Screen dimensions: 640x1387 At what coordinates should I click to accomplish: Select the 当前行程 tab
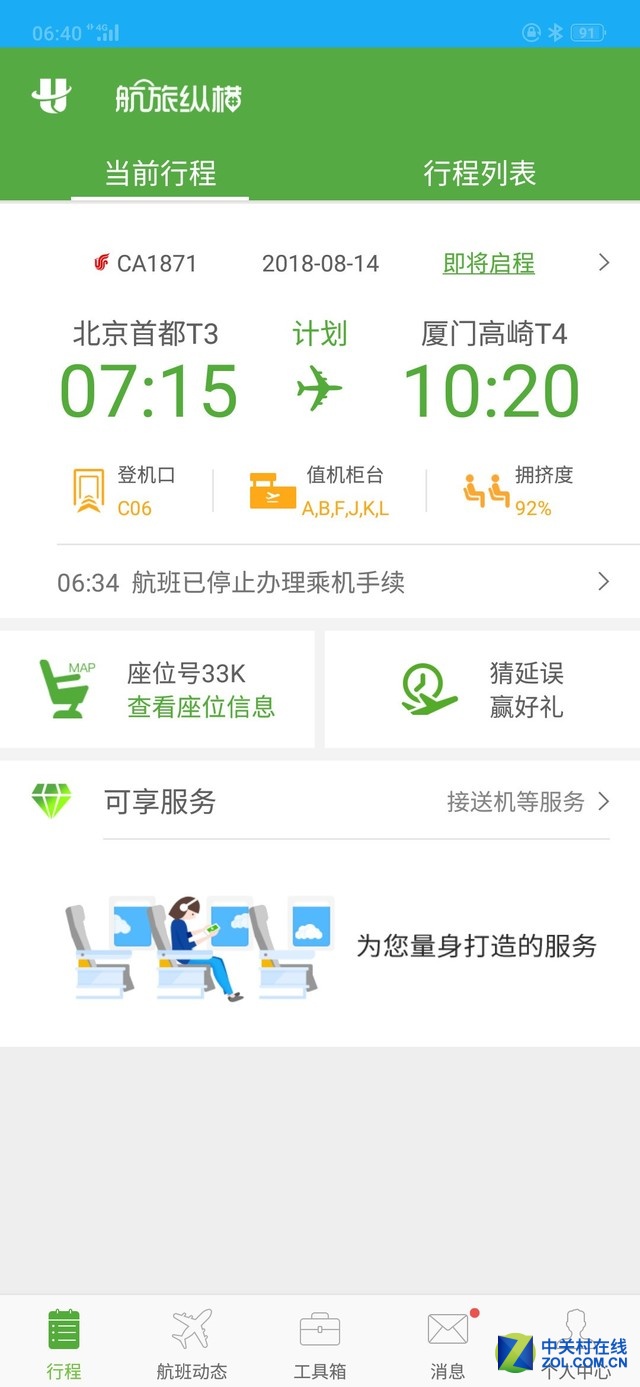point(160,173)
